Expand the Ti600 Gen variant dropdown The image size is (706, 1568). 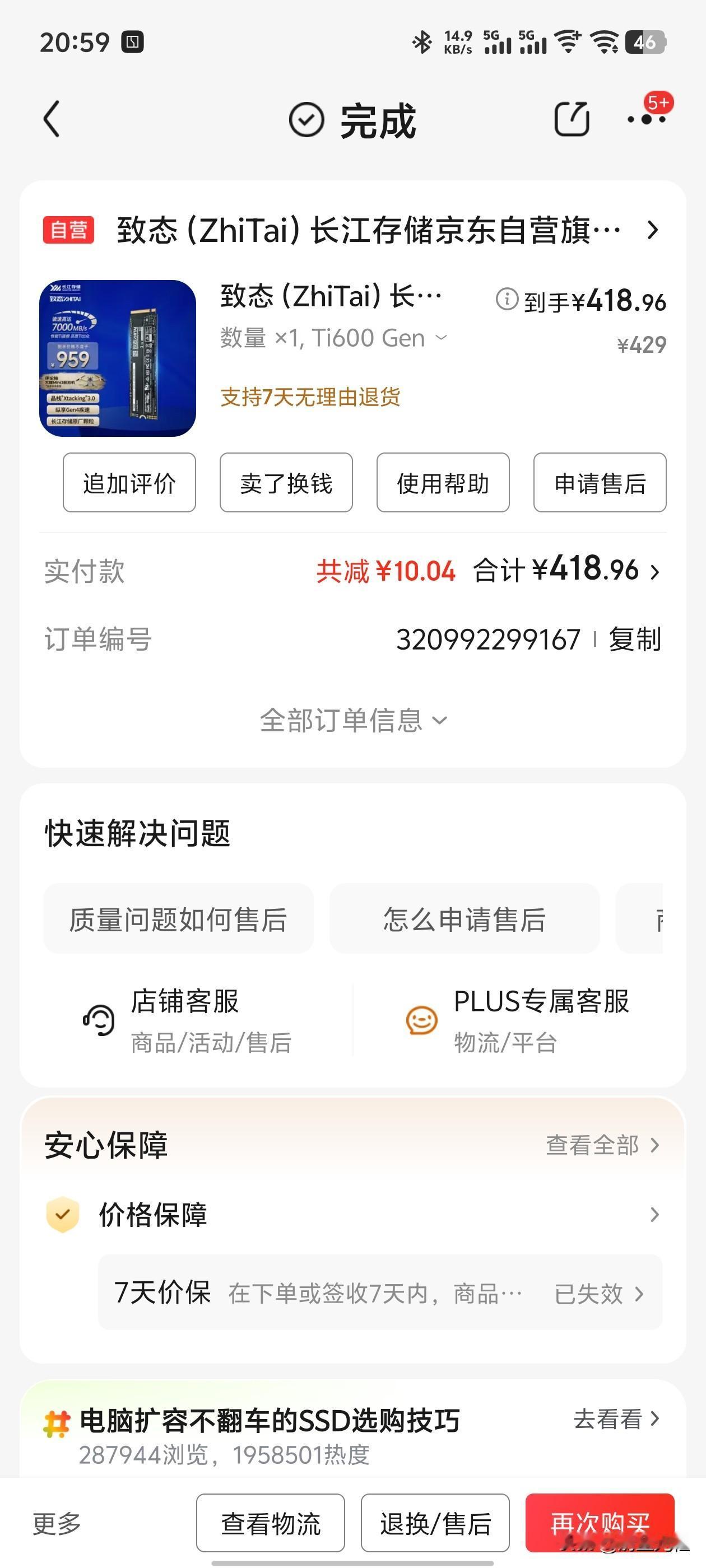click(440, 338)
